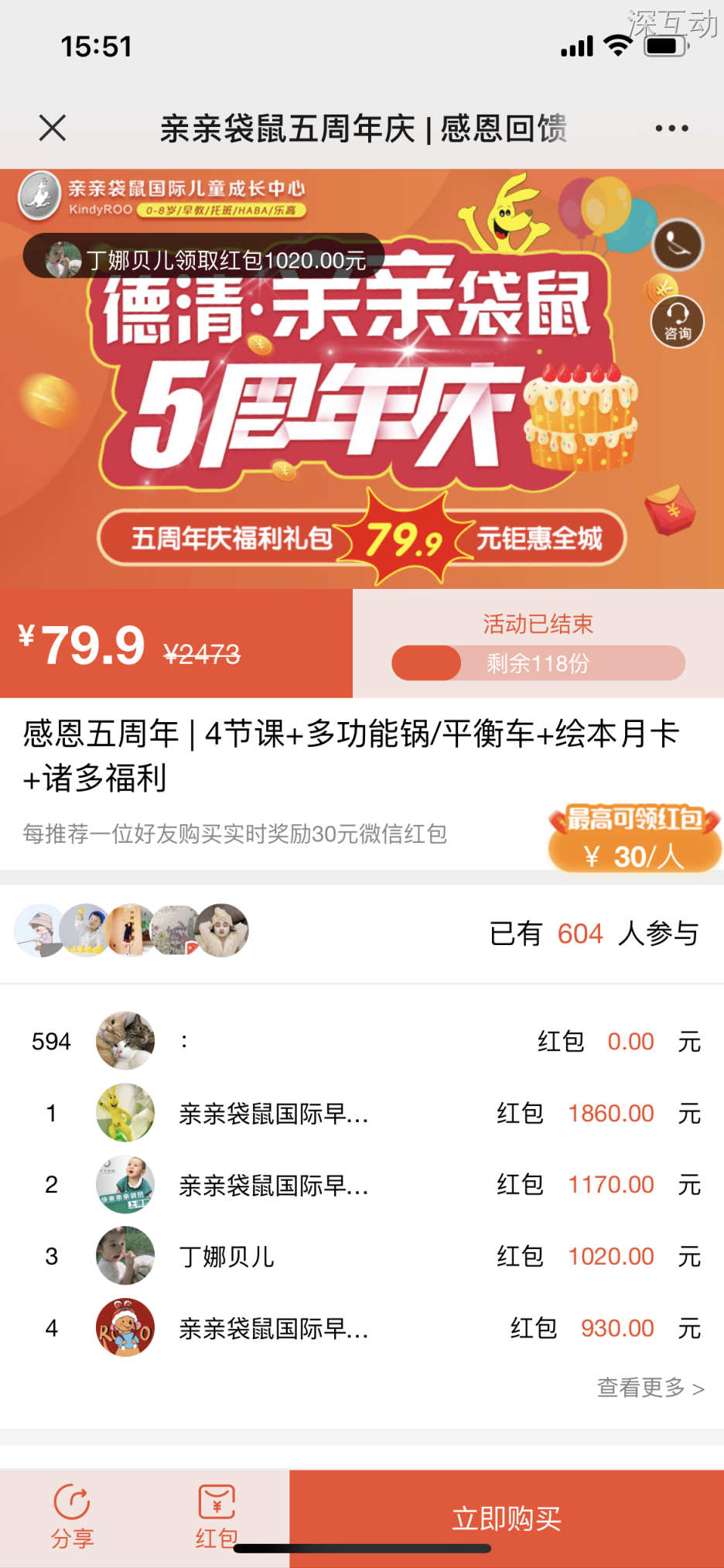View more rankings via 查看更多
This screenshot has width=724, height=1568.
(x=650, y=1388)
